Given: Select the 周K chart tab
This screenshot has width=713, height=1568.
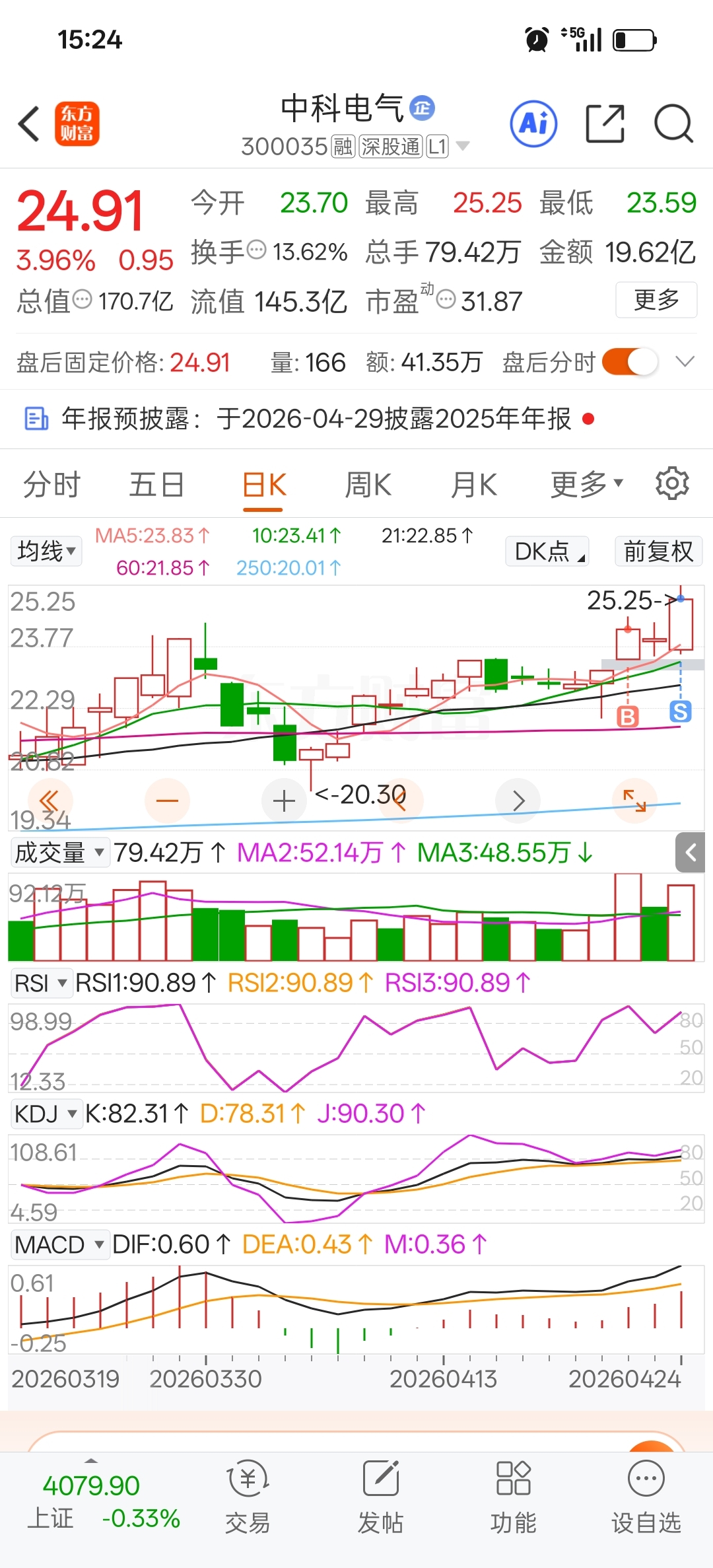Looking at the screenshot, I should tap(368, 485).
